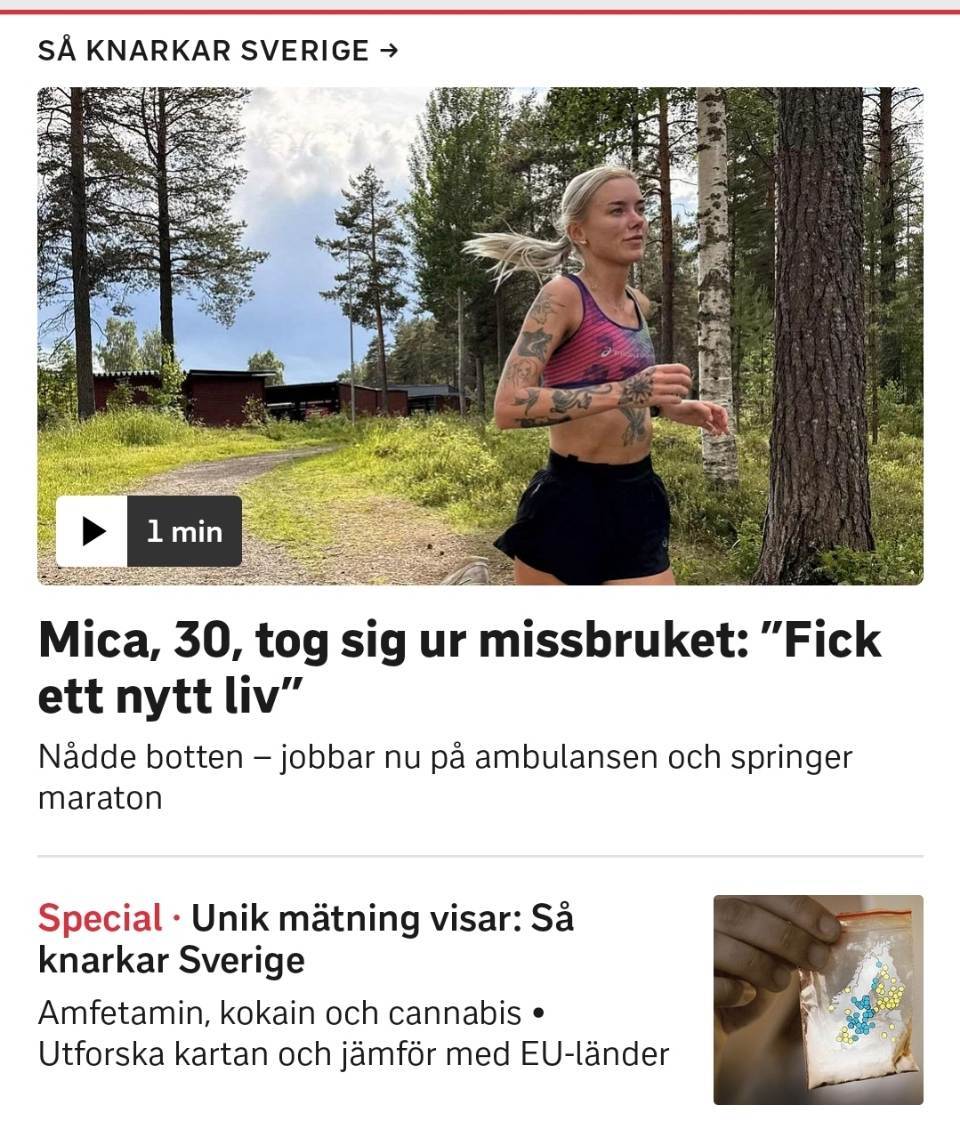
Task: Open the "Så knarkar Sverige" section link
Action: 218,50
